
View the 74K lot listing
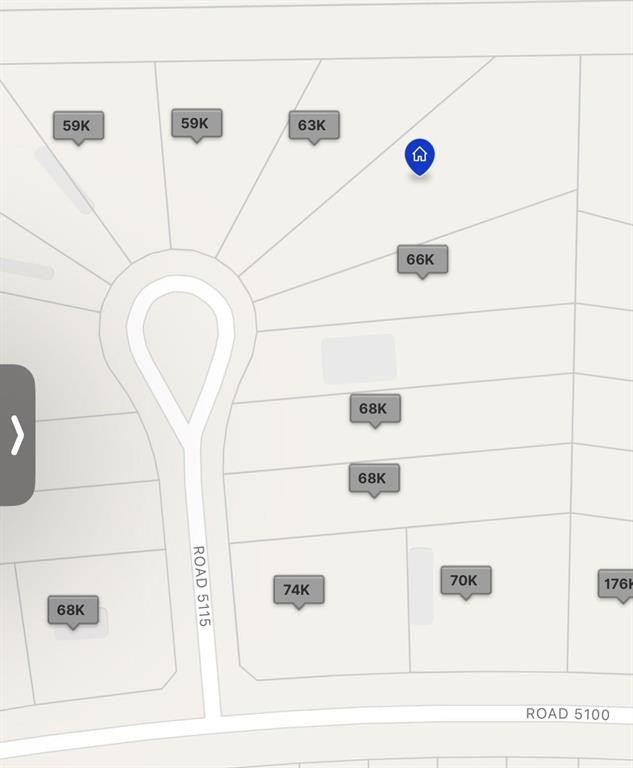tap(298, 590)
